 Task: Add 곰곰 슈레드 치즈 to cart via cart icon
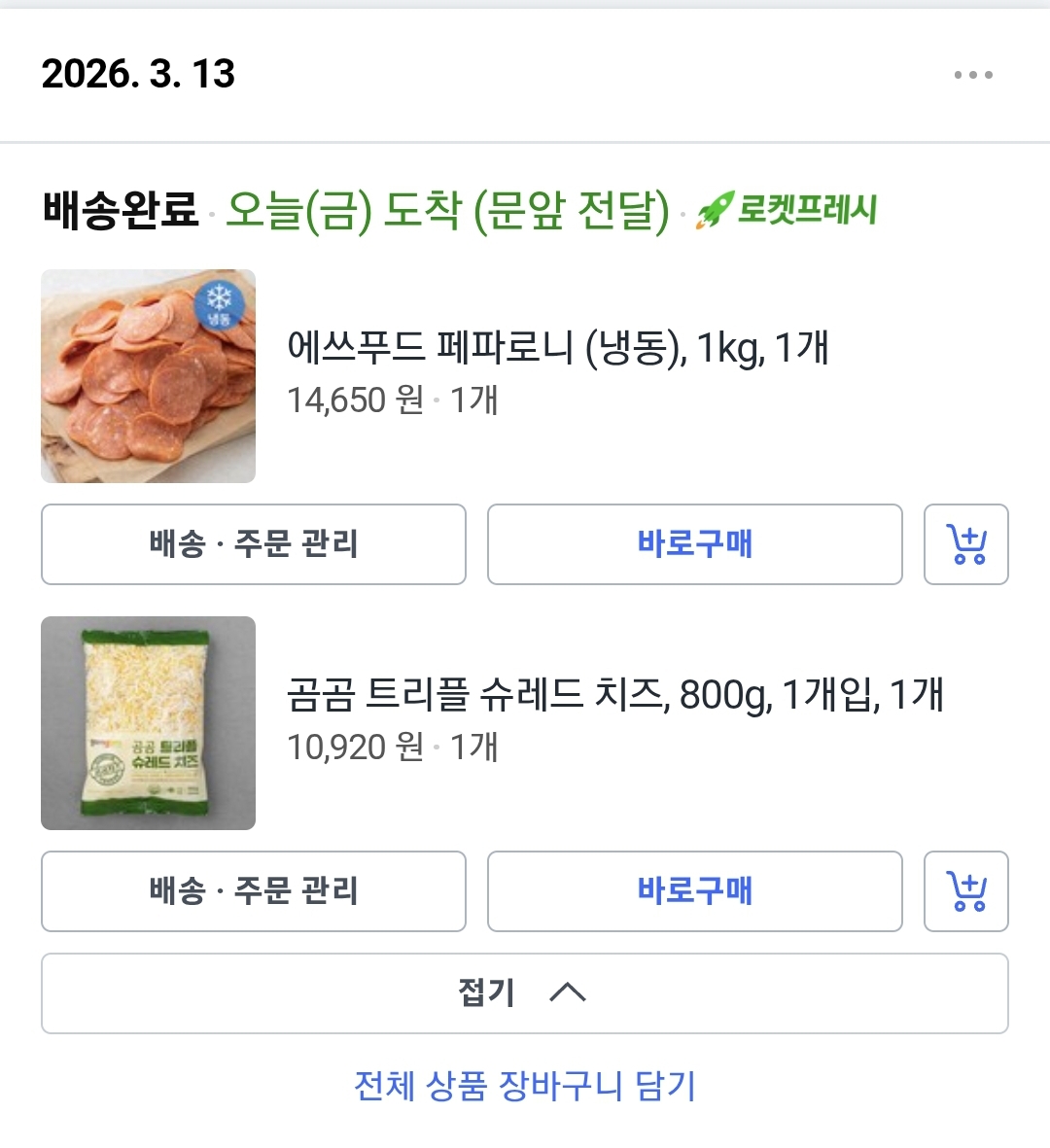[966, 891]
